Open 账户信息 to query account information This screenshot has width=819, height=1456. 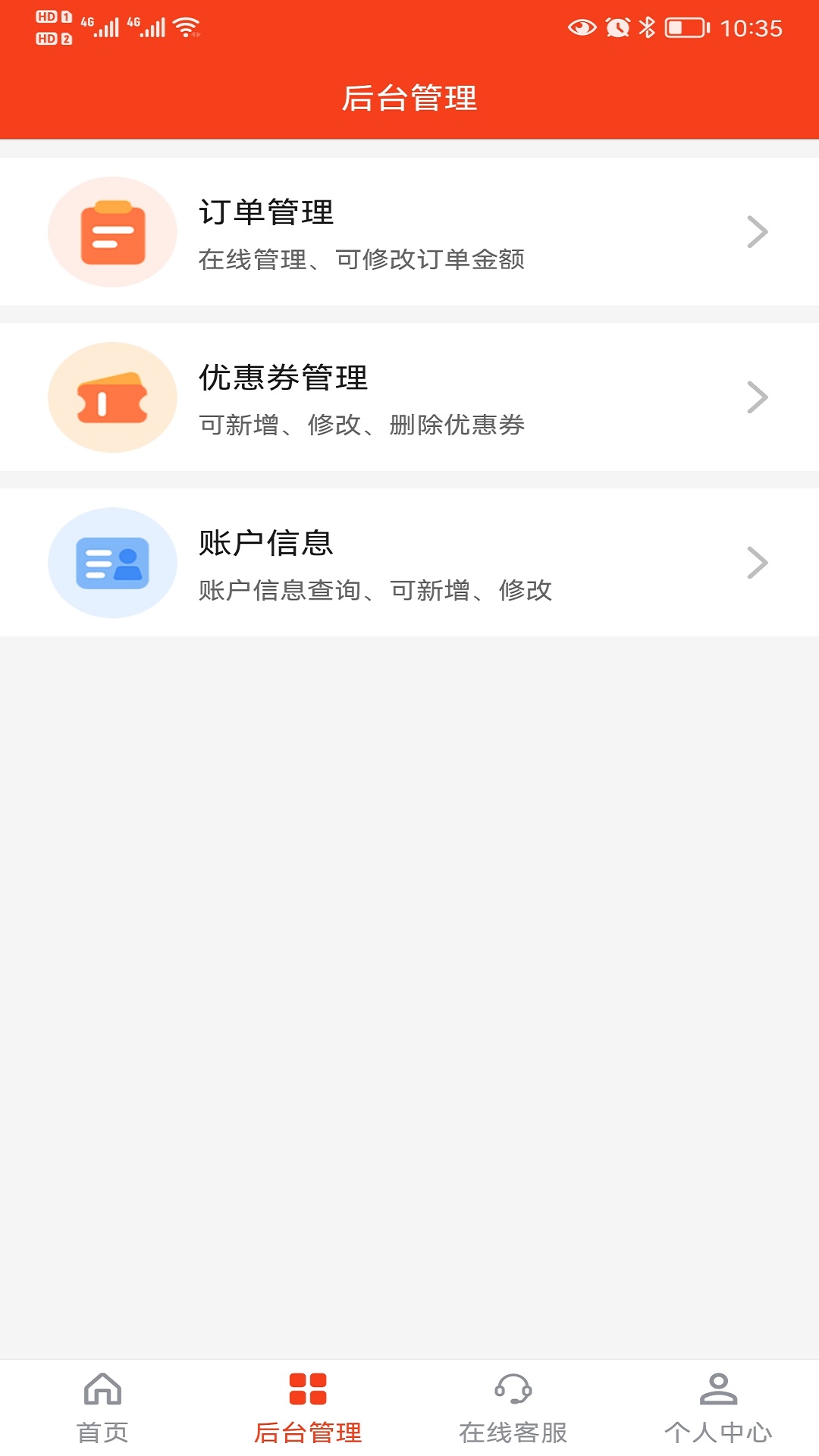(x=409, y=561)
